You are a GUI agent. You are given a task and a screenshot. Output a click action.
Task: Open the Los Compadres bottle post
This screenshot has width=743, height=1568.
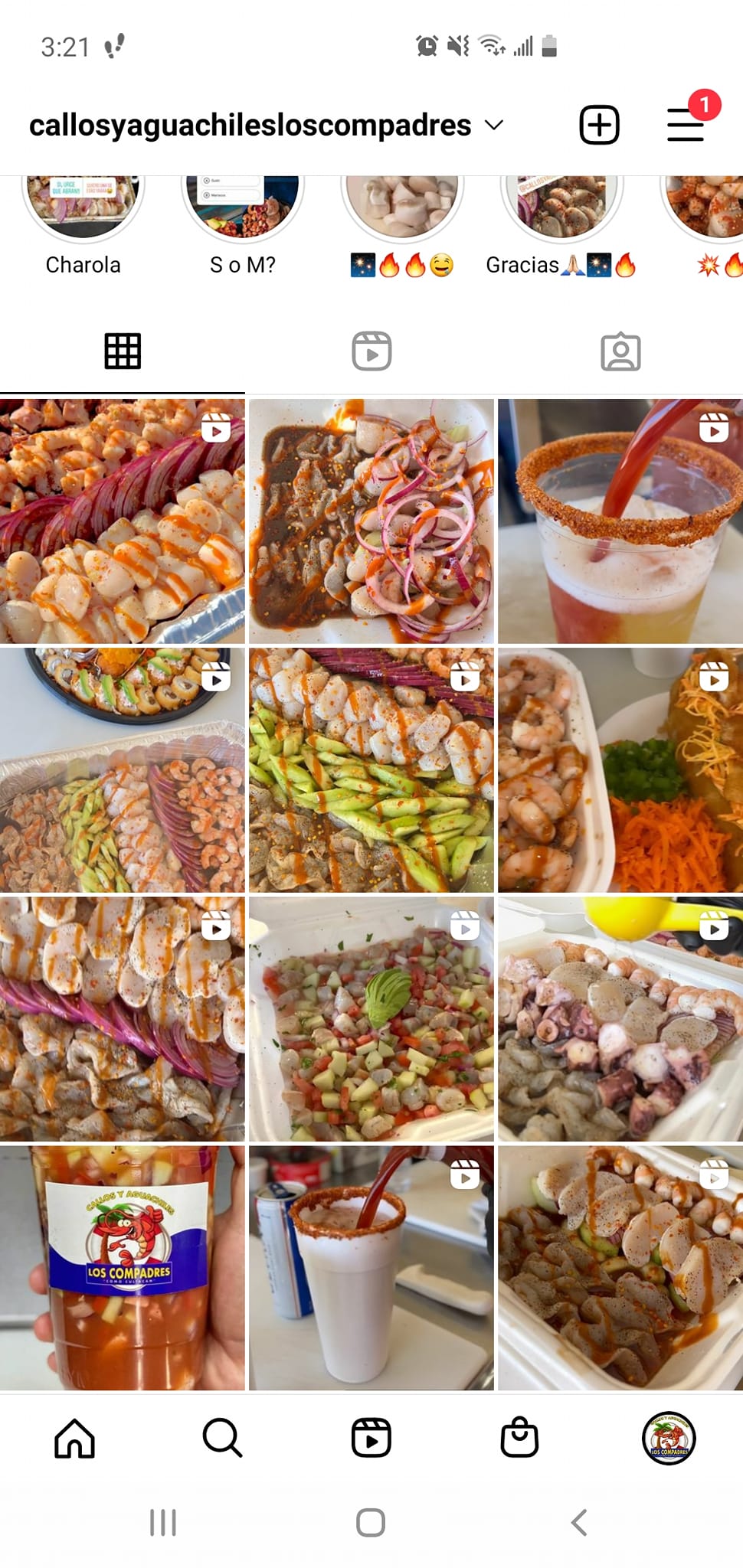[x=123, y=1267]
